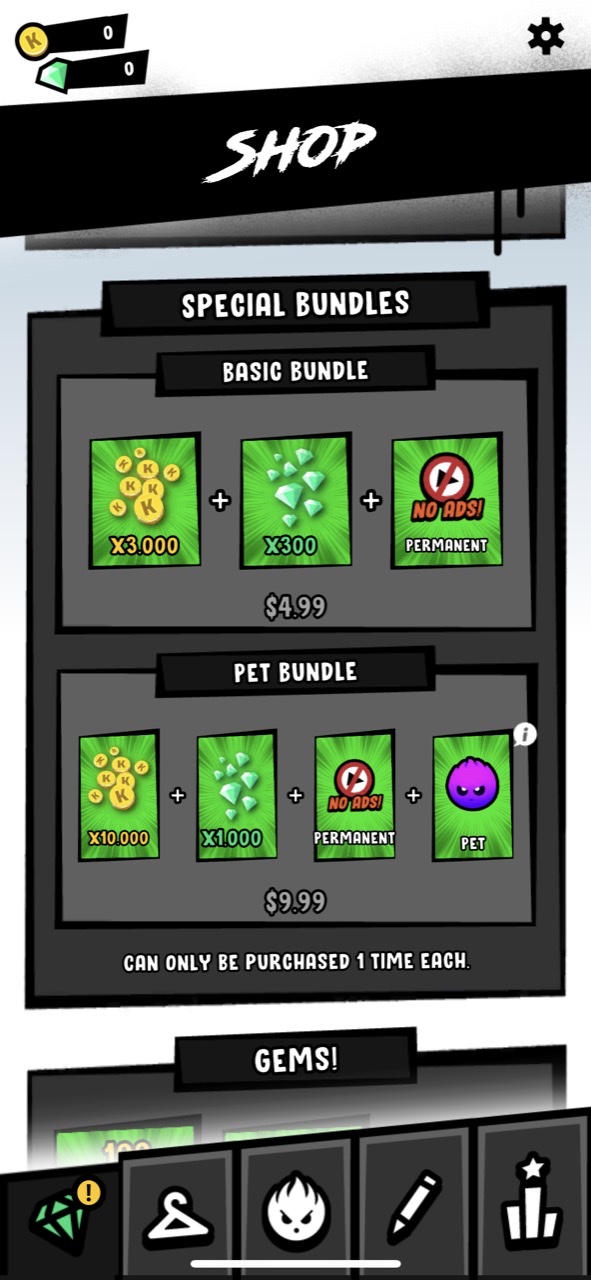The height and width of the screenshot is (1280, 591).
Task: Show pet info via the i icon
Action: click(x=526, y=735)
